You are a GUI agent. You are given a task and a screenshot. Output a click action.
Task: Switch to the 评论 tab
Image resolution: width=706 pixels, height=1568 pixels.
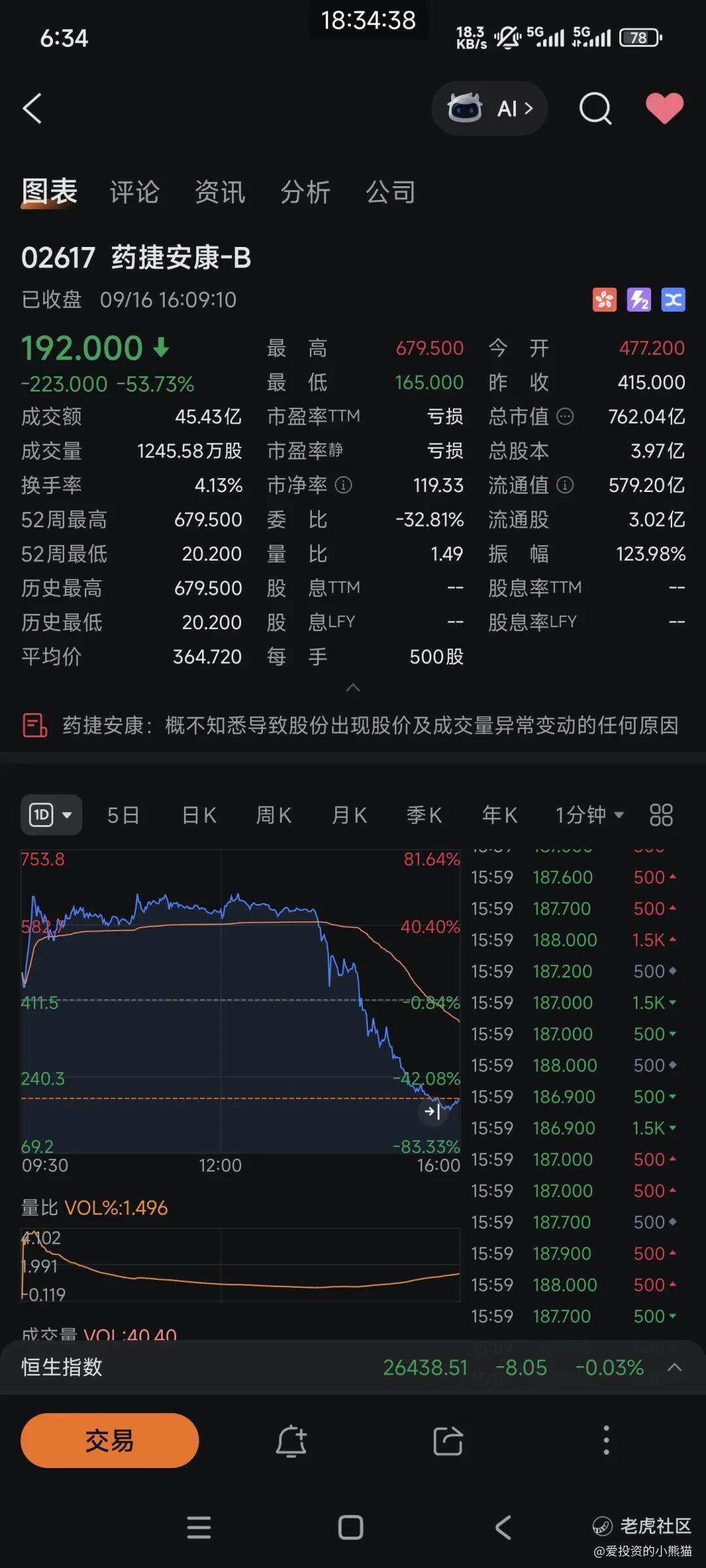click(134, 192)
